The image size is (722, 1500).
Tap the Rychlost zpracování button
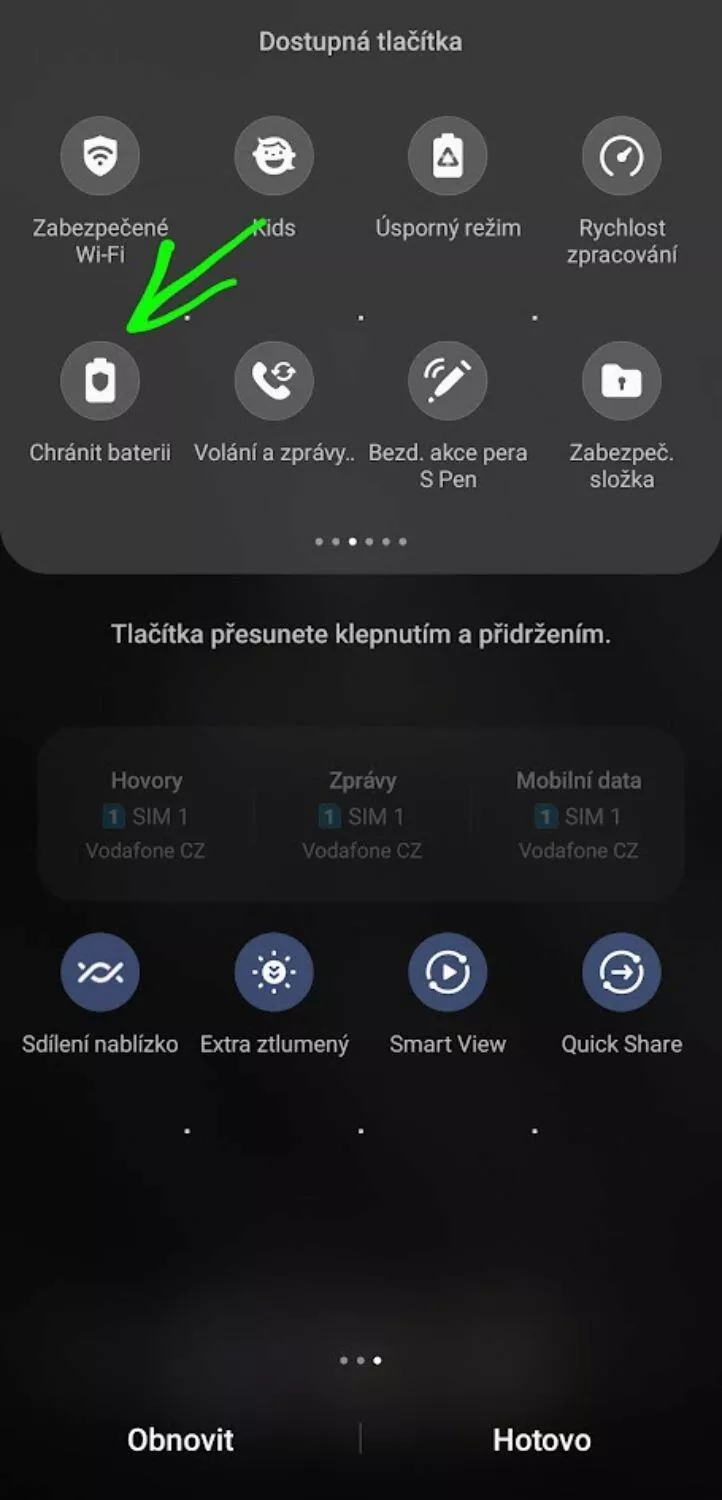point(622,157)
